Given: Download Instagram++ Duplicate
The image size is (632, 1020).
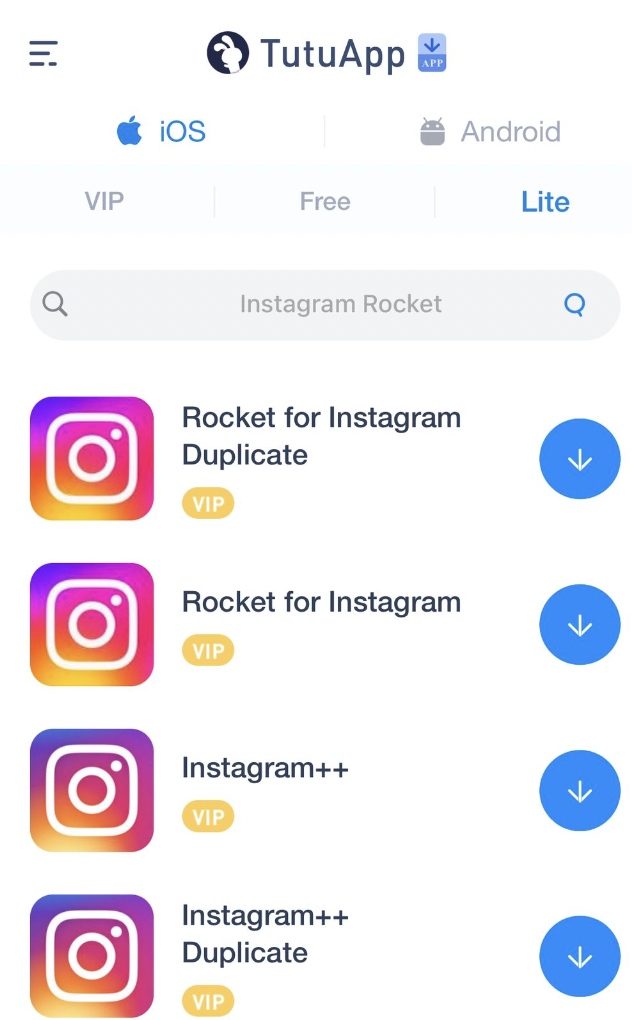Looking at the screenshot, I should 579,956.
